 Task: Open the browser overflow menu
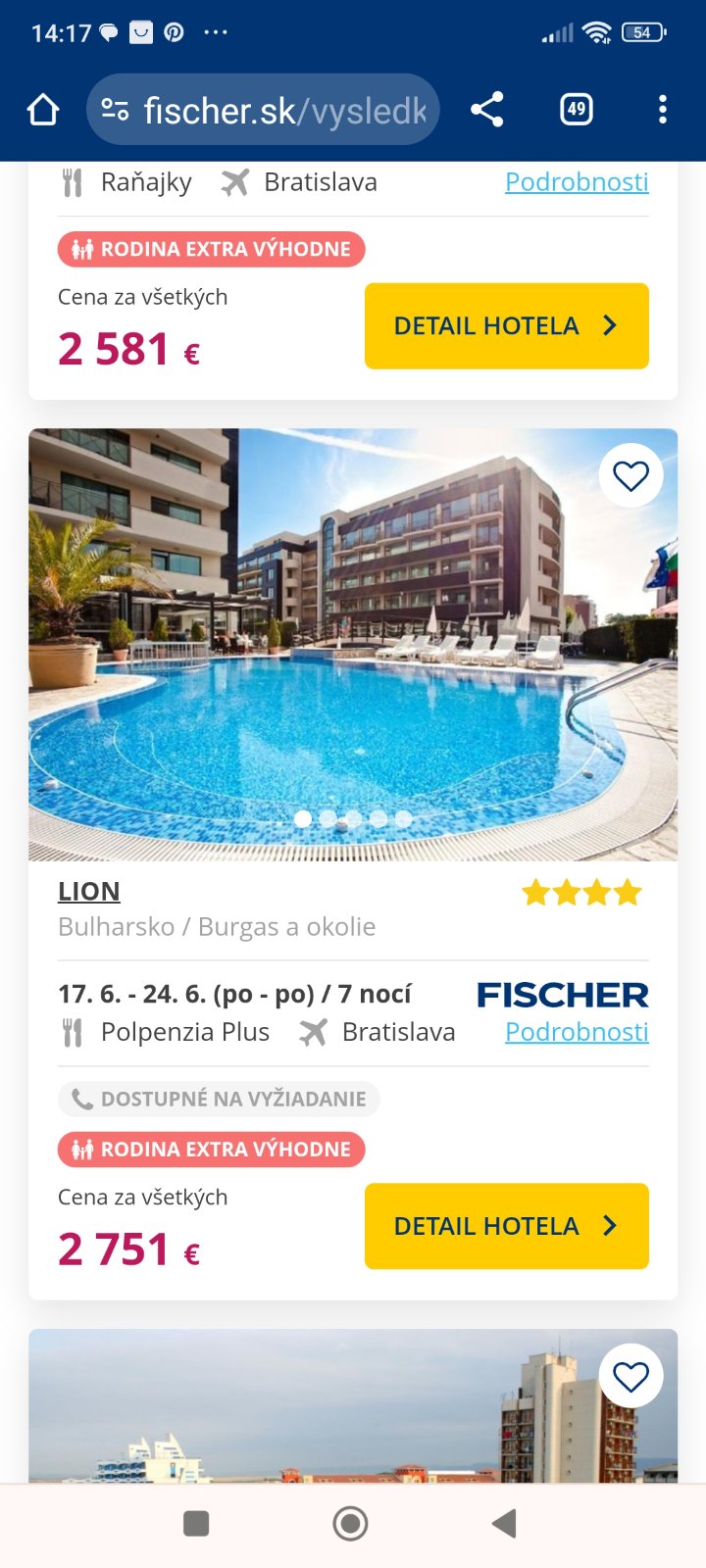coord(663,110)
